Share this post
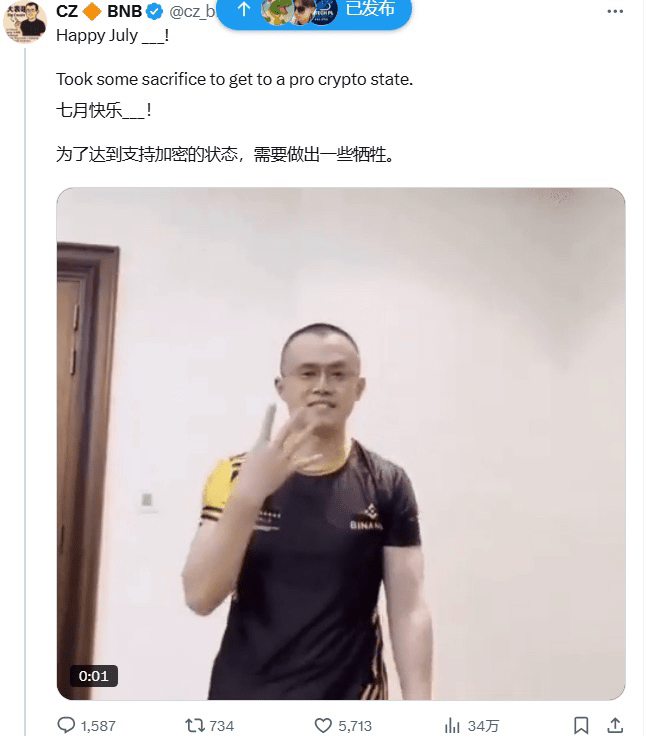Viewport: 645px width, 736px height. tap(616, 725)
